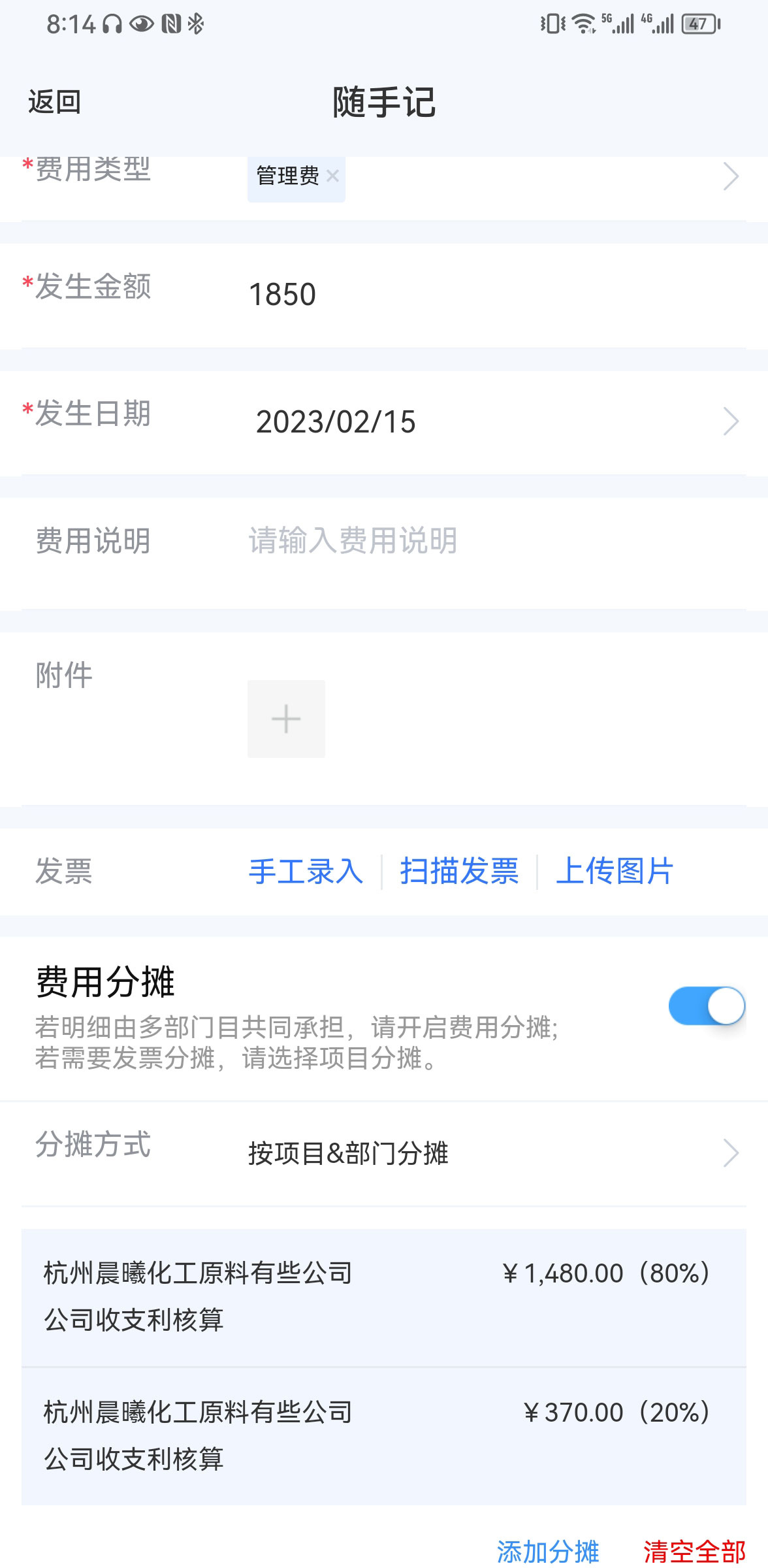Open the ¥370.00 (20%) allocation entry

384,1437
